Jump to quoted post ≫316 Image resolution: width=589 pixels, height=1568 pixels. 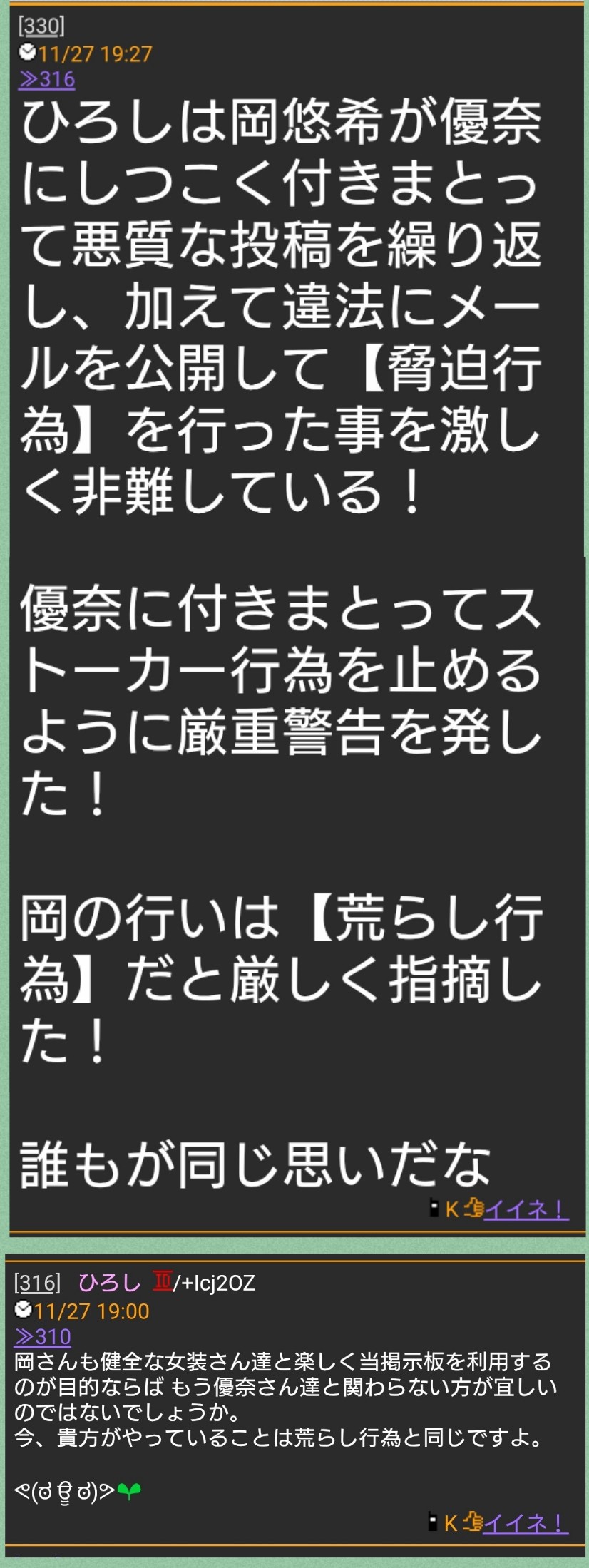pos(46,79)
